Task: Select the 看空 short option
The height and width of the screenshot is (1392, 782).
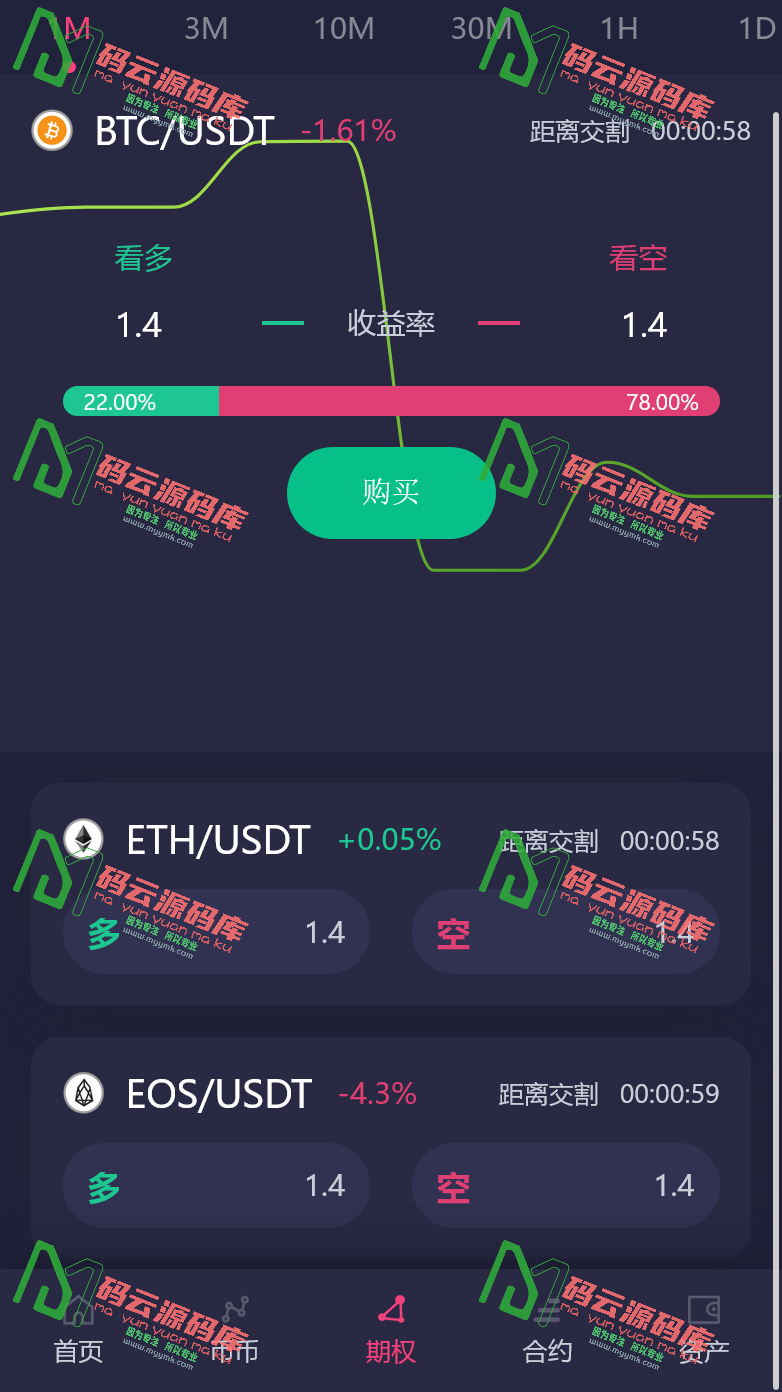Action: (637, 257)
